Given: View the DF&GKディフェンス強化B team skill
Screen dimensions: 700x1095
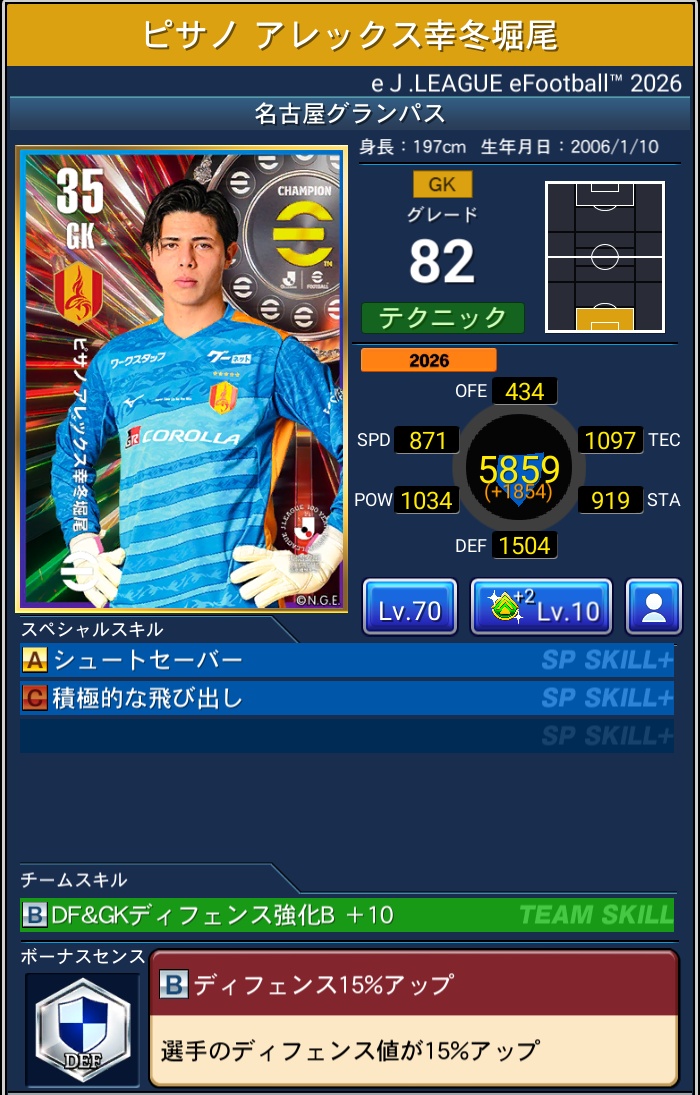Looking at the screenshot, I should (346, 914).
